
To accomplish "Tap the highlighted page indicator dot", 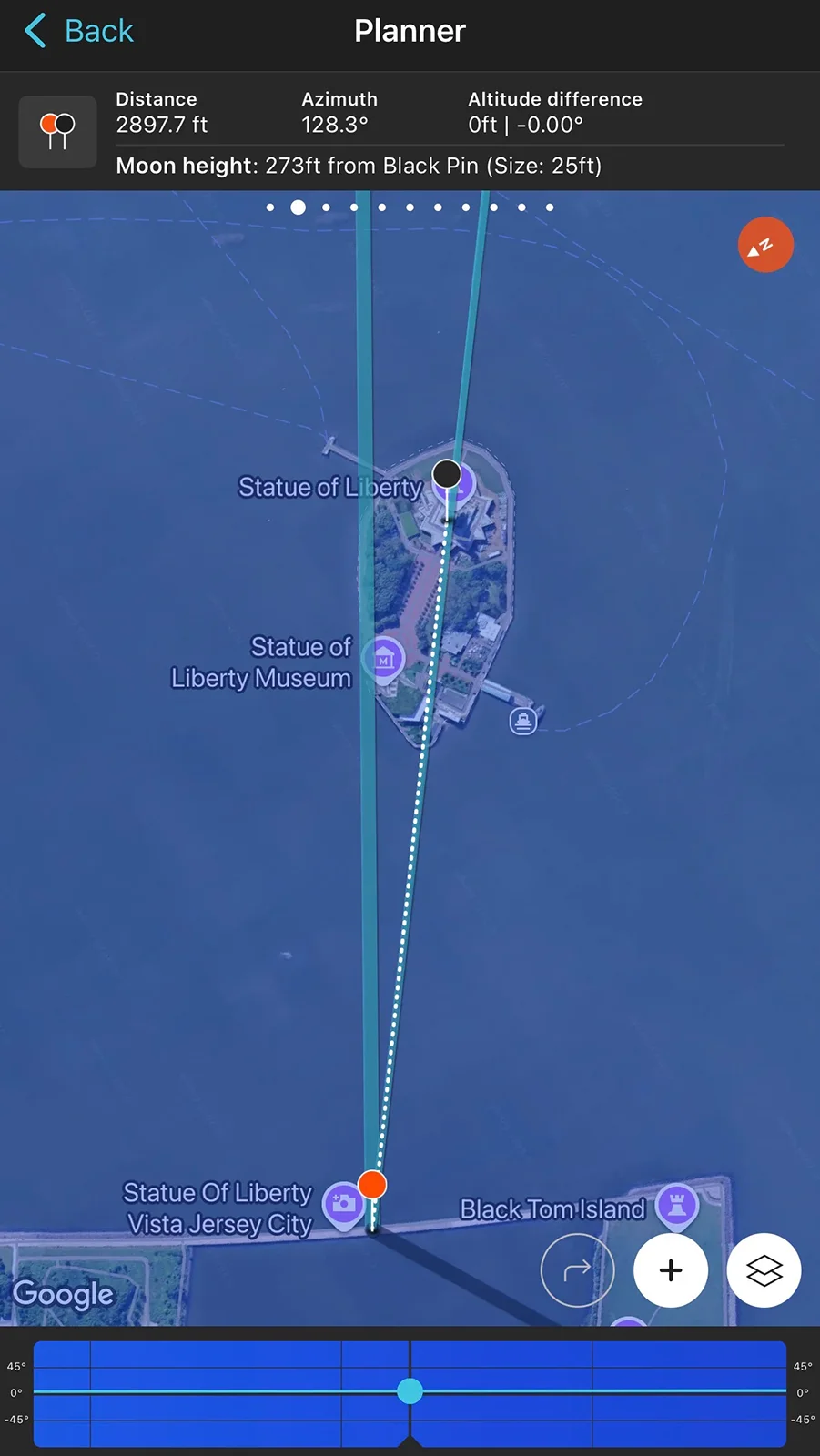I will click(x=298, y=207).
